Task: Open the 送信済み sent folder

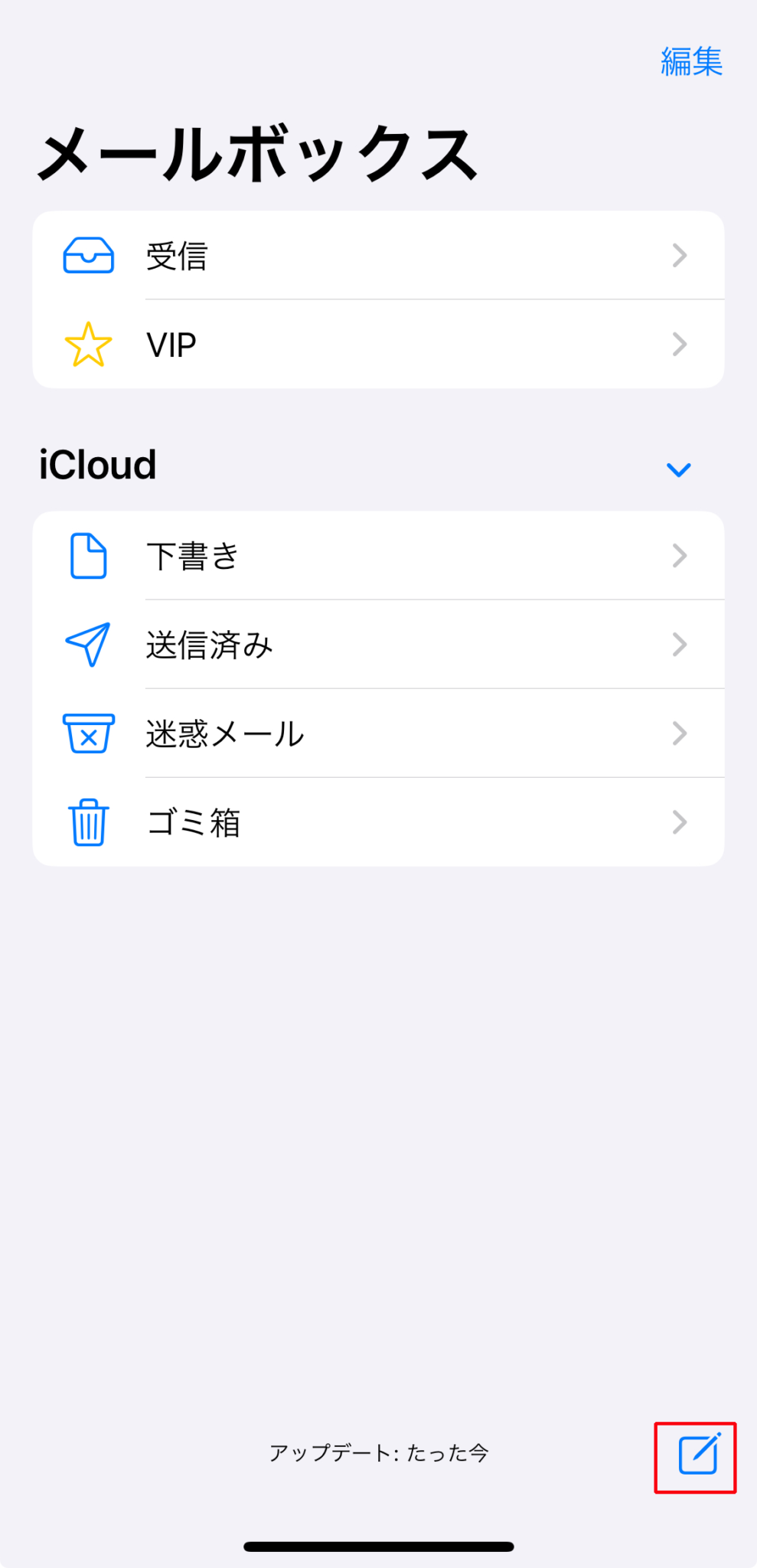Action: (378, 645)
